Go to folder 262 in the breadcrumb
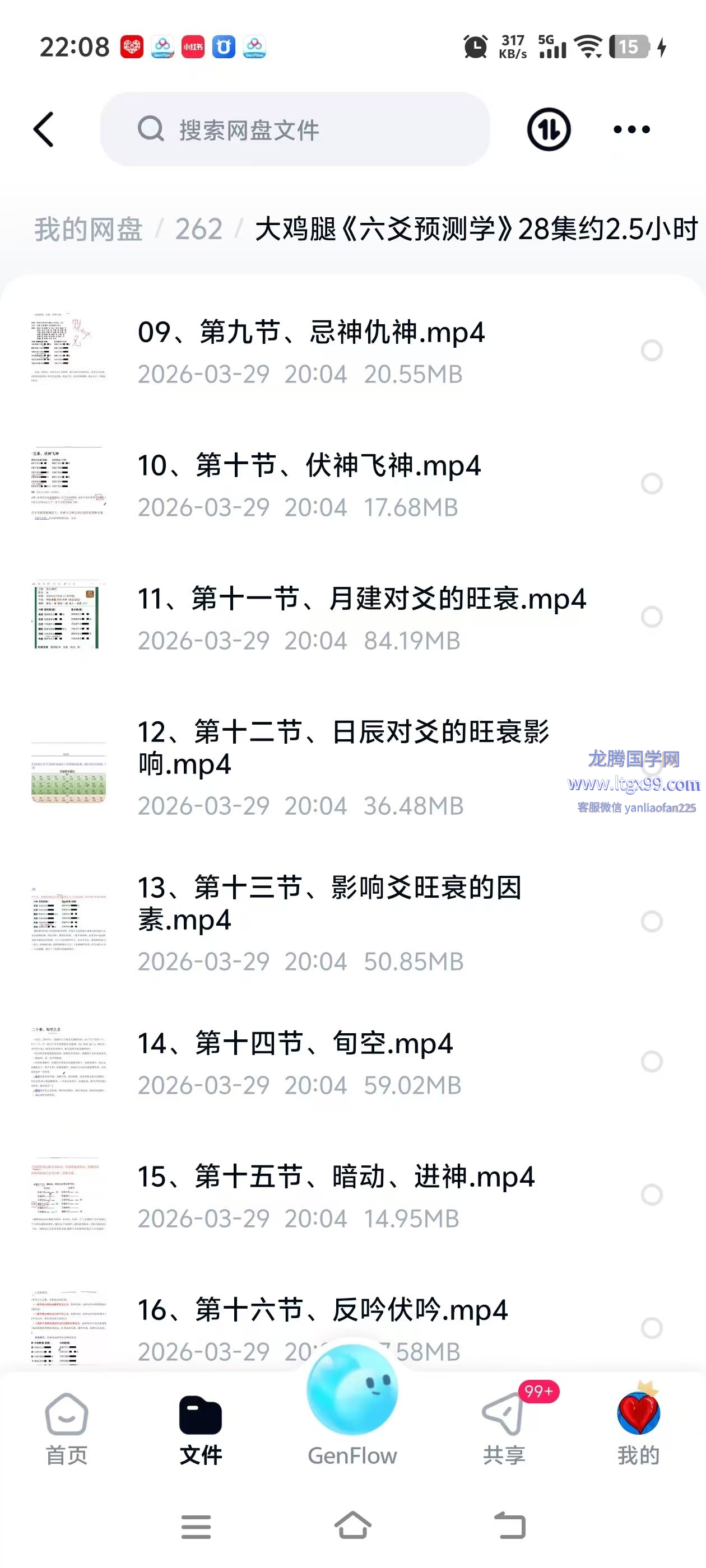Image resolution: width=706 pixels, height=1568 pixels. point(198,230)
